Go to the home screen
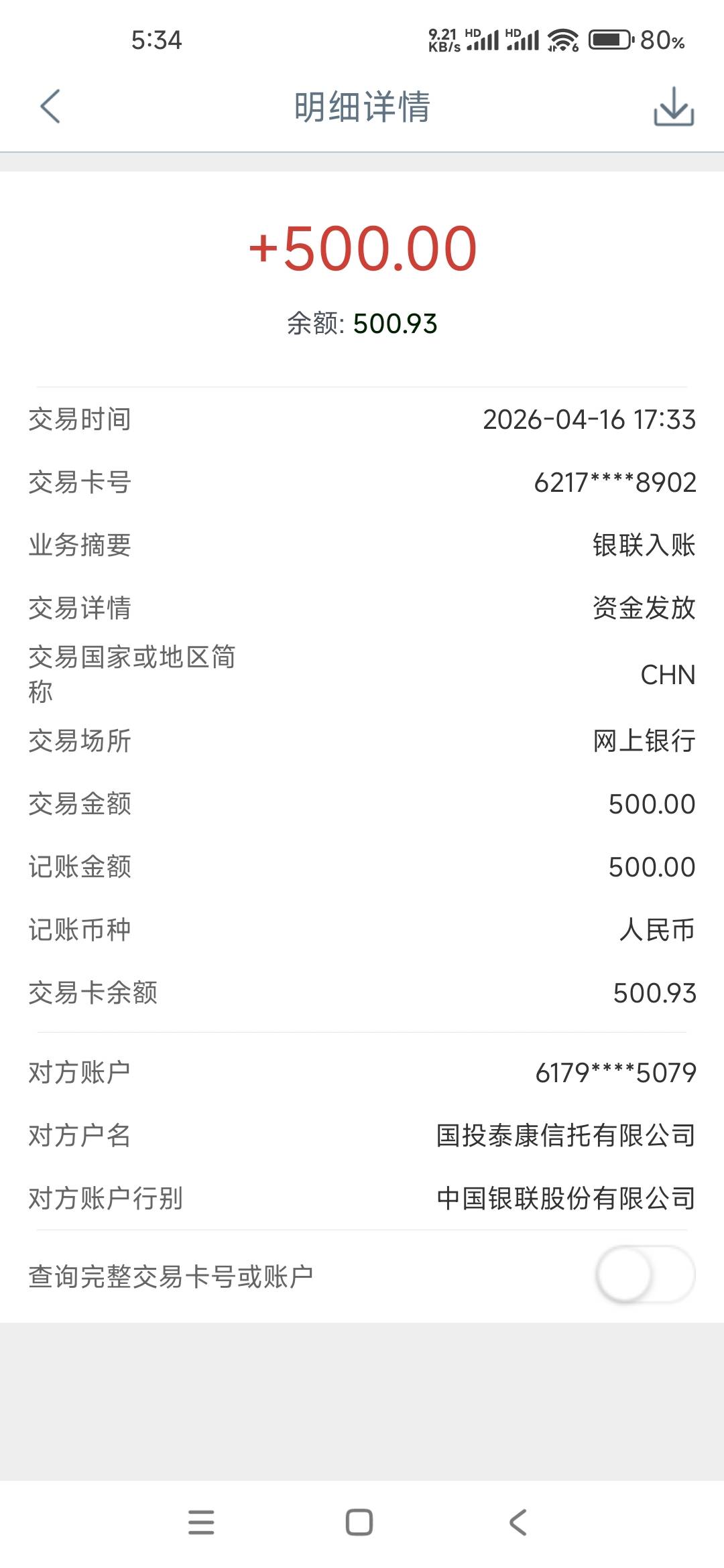Viewport: 724px width, 1568px height. (359, 1522)
